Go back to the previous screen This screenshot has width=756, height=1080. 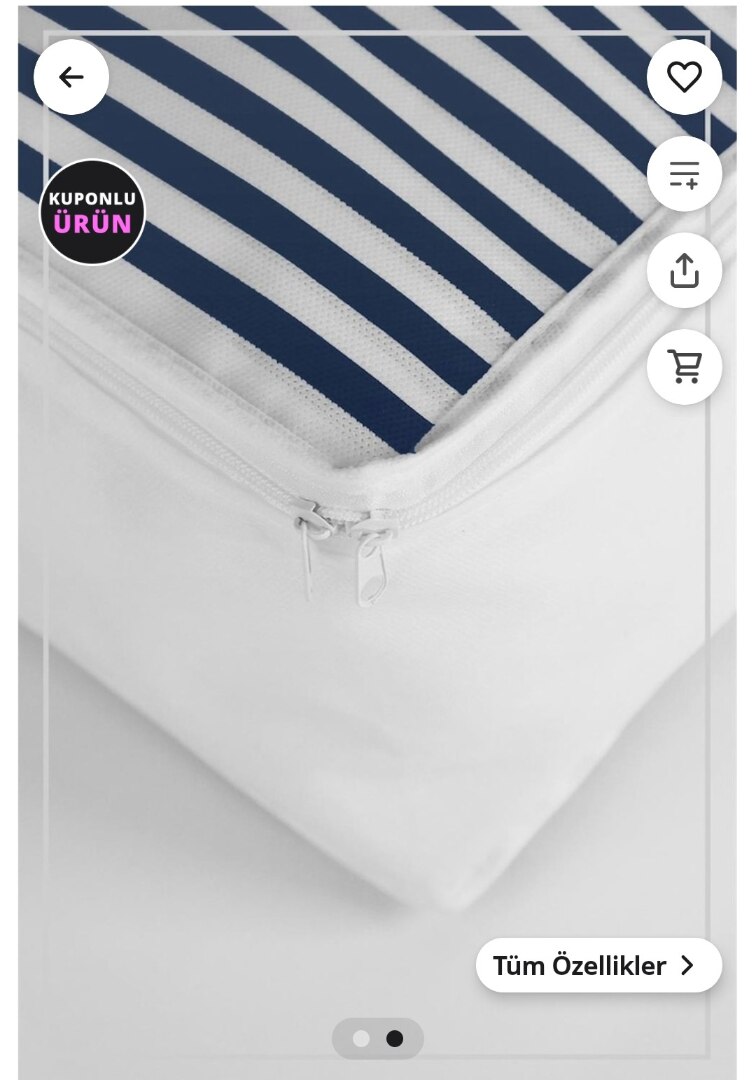click(x=71, y=77)
